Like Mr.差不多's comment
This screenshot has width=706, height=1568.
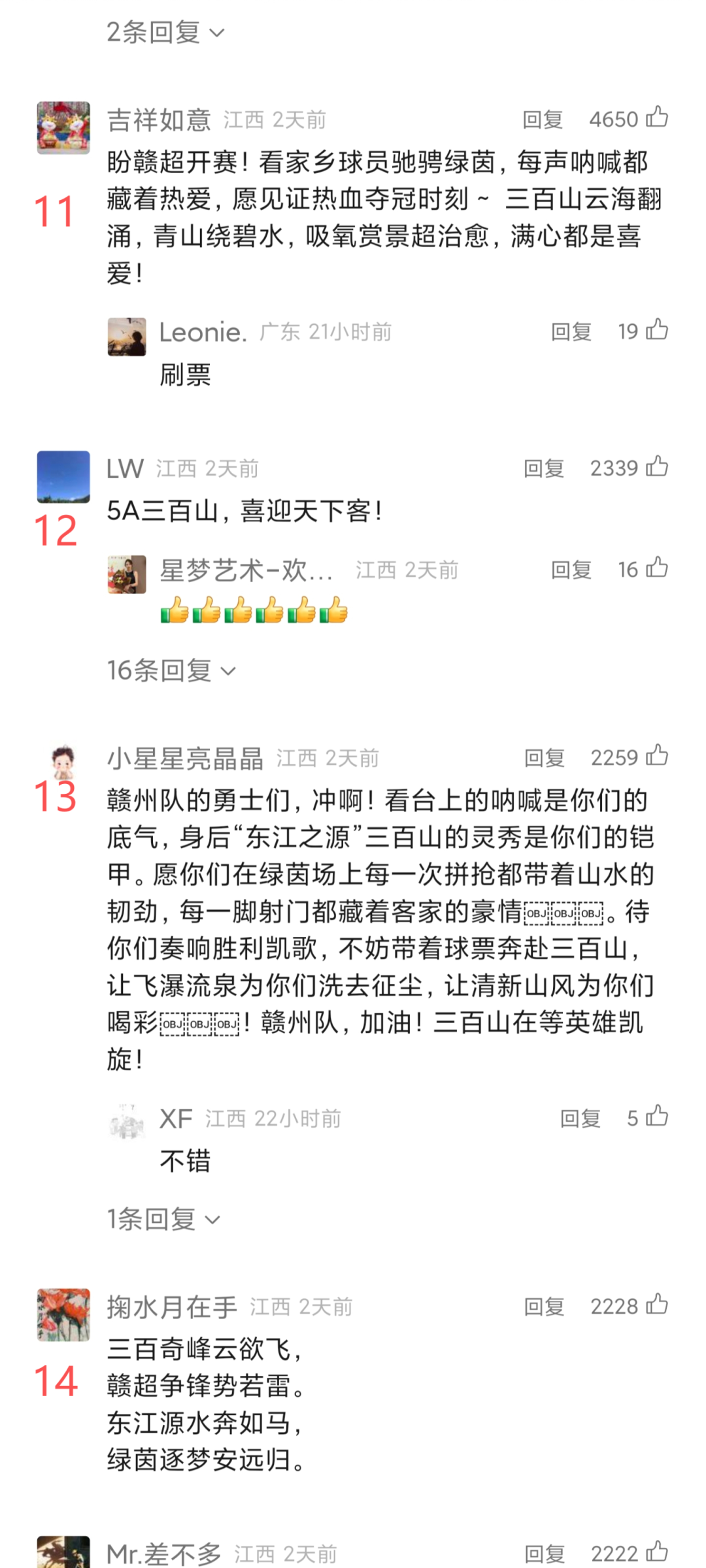click(656, 1552)
